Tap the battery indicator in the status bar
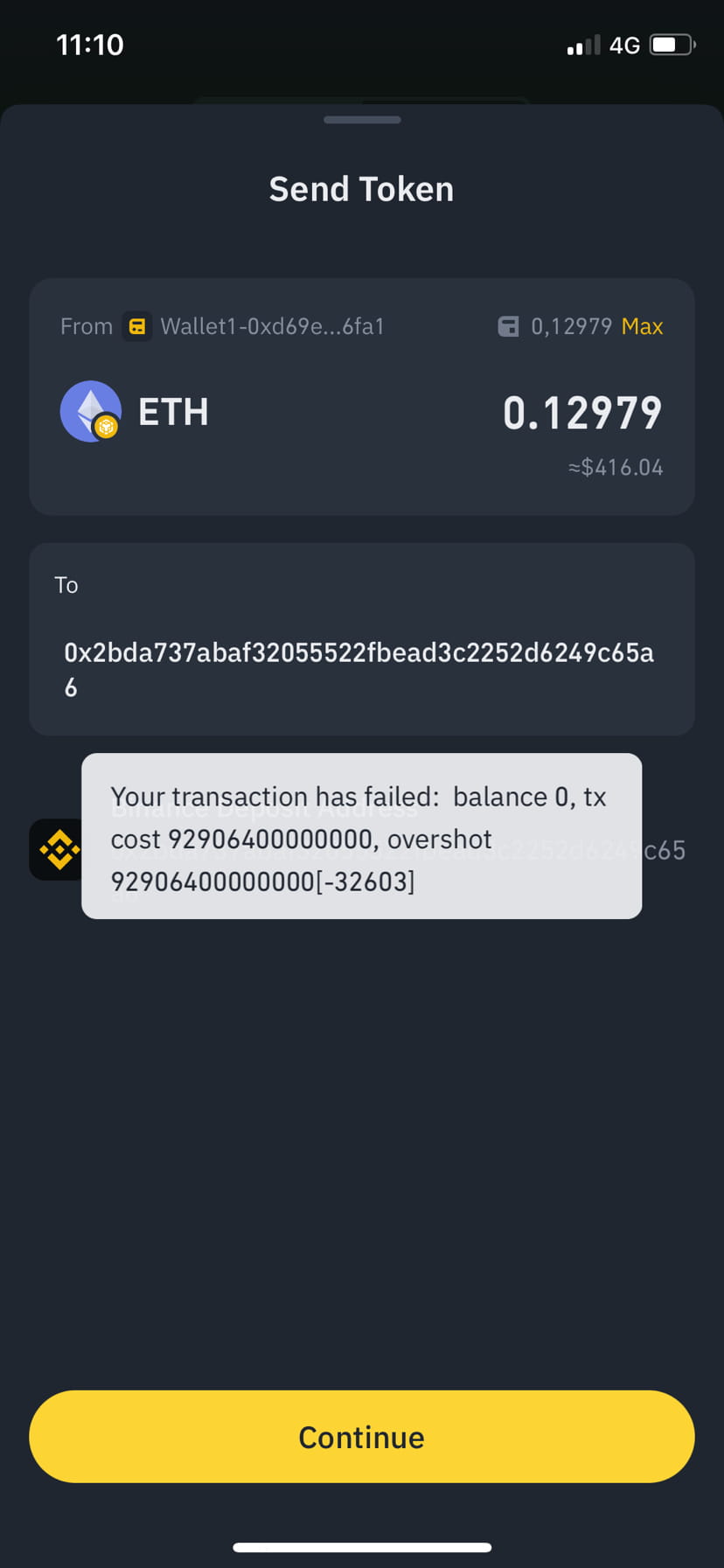The image size is (724, 1568). (x=670, y=45)
